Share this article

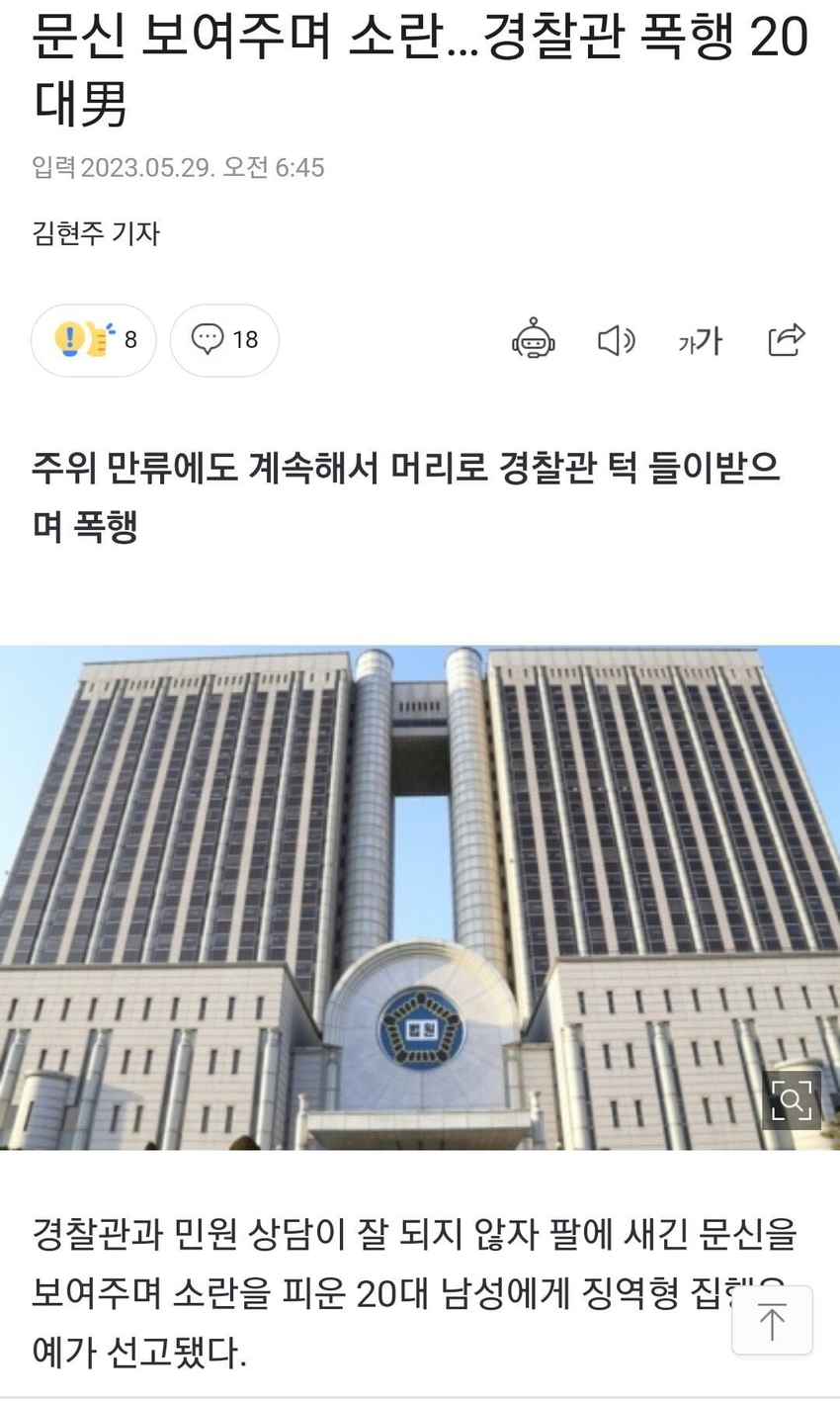(787, 340)
